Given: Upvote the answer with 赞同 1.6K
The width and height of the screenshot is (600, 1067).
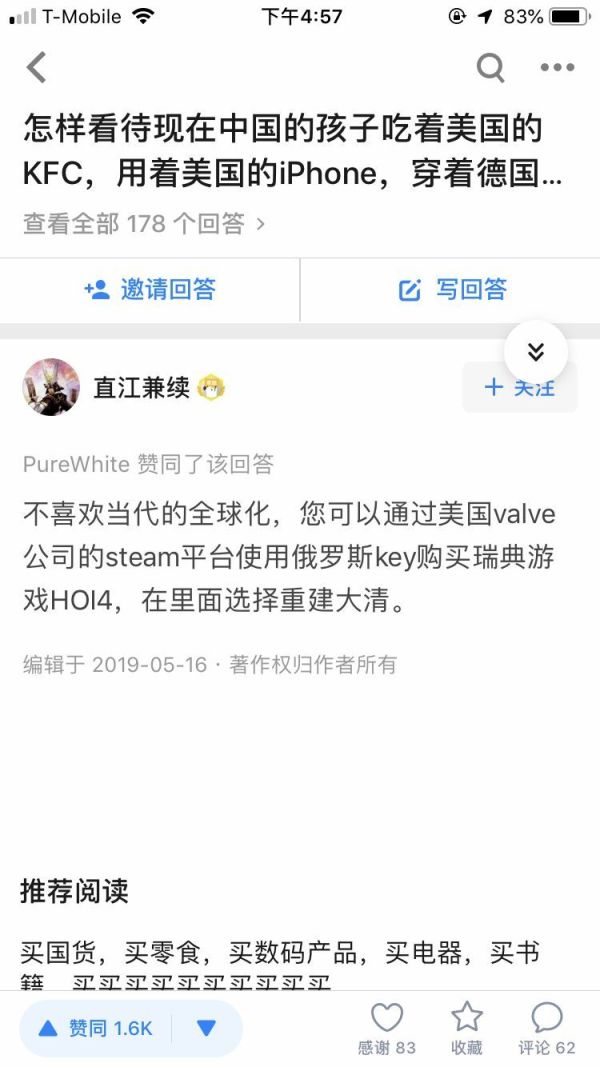Looking at the screenshot, I should coord(95,1028).
